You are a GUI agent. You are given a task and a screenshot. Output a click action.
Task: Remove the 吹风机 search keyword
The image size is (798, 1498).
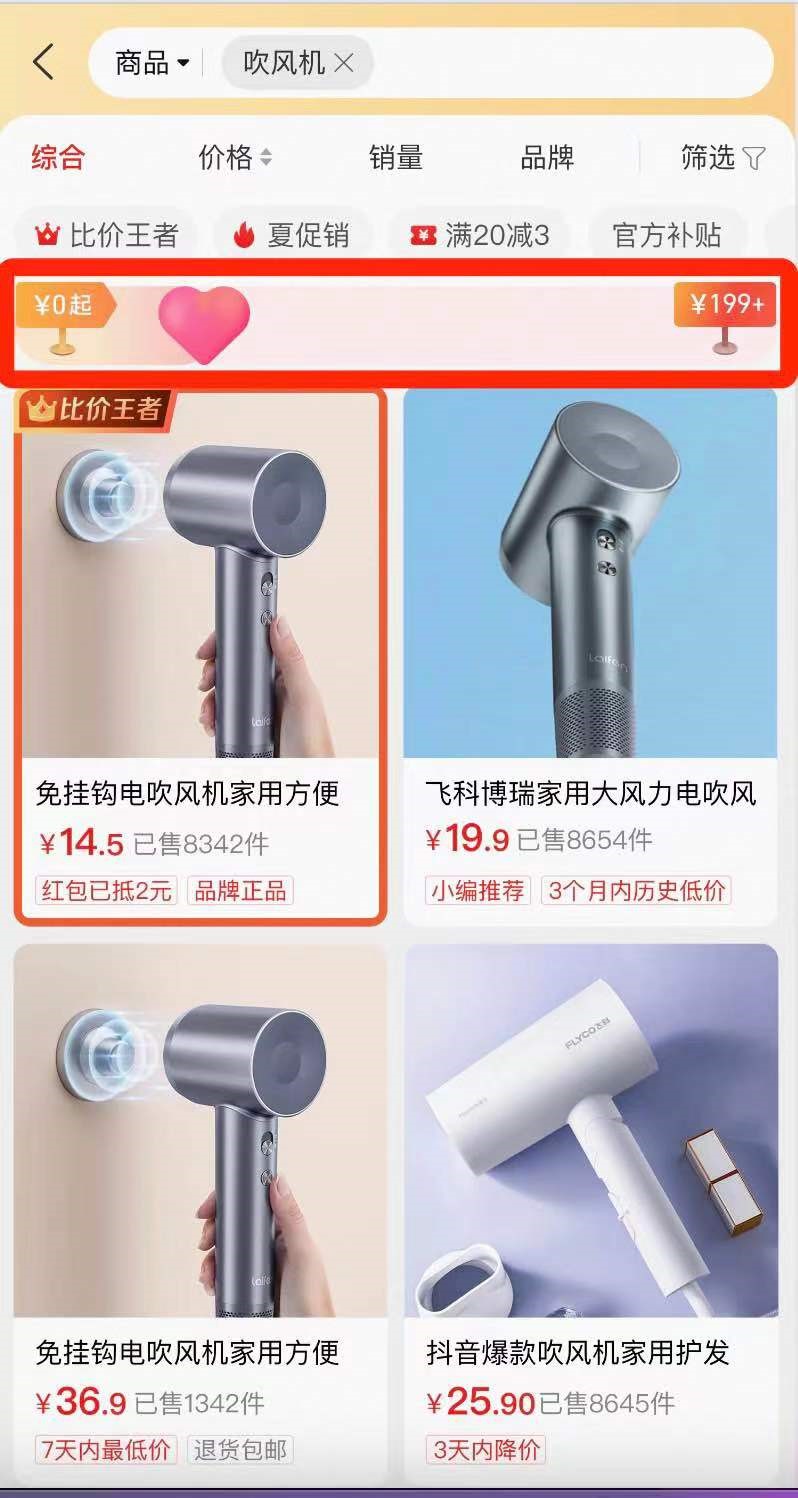[x=344, y=63]
